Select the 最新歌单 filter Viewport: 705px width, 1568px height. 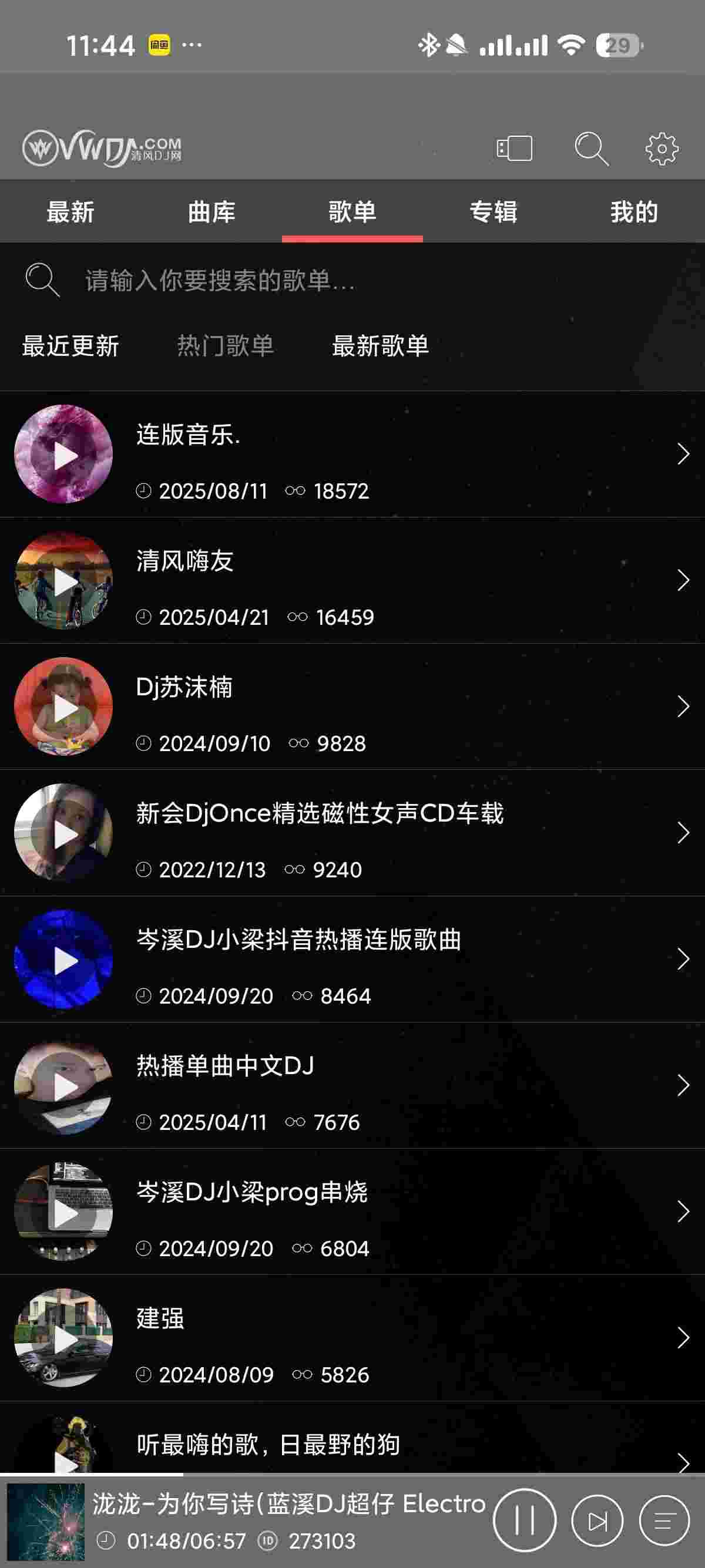(380, 346)
